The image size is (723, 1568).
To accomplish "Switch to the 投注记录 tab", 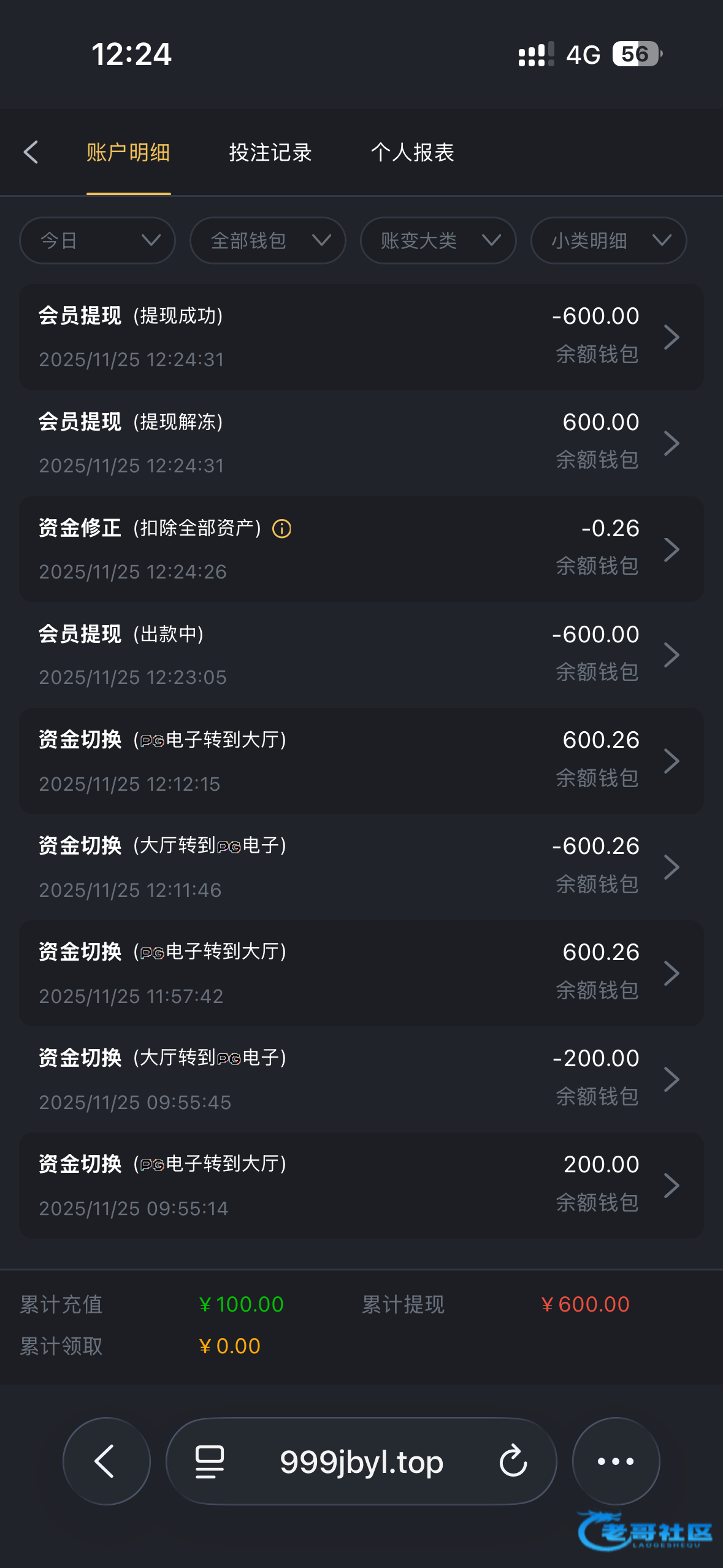I will (270, 152).
